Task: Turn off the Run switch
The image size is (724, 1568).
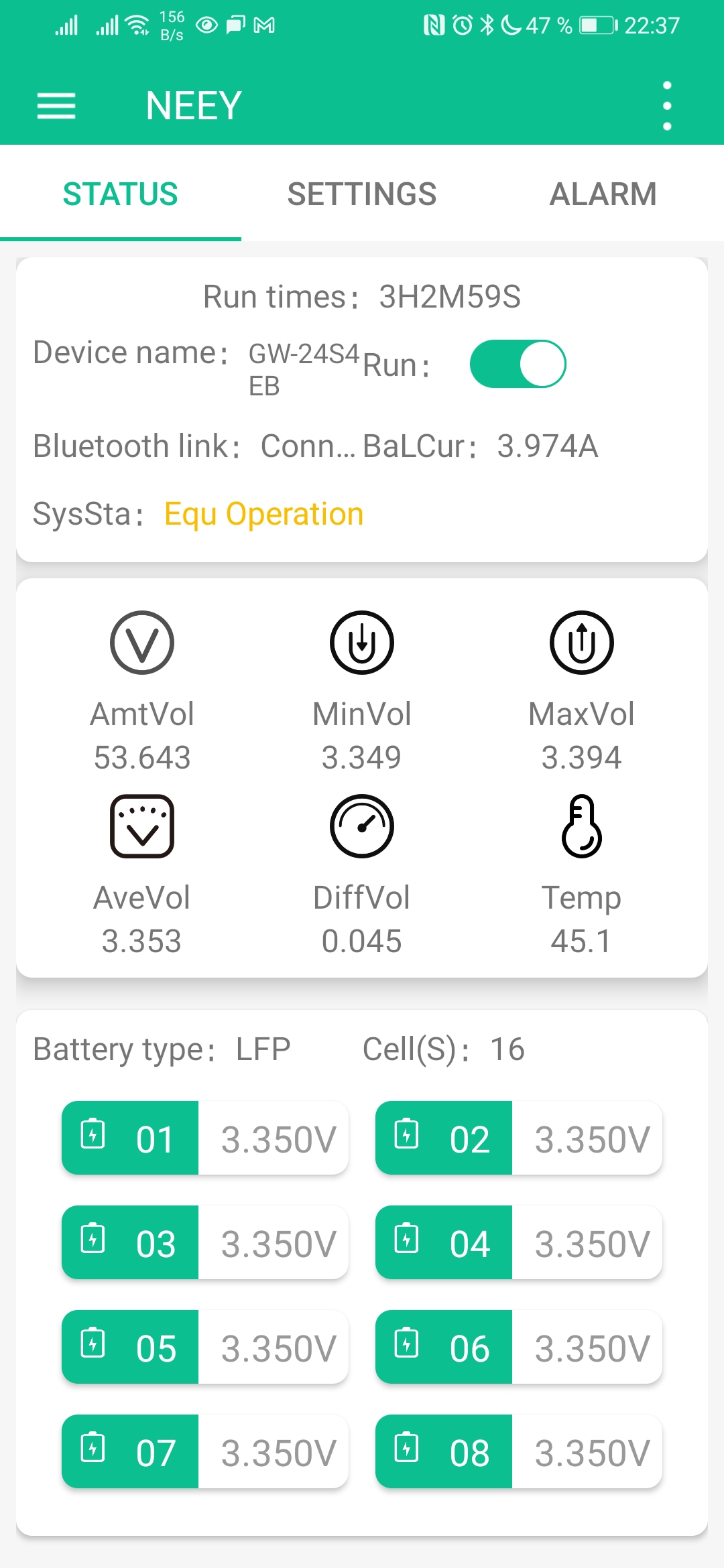Action: 518,364
